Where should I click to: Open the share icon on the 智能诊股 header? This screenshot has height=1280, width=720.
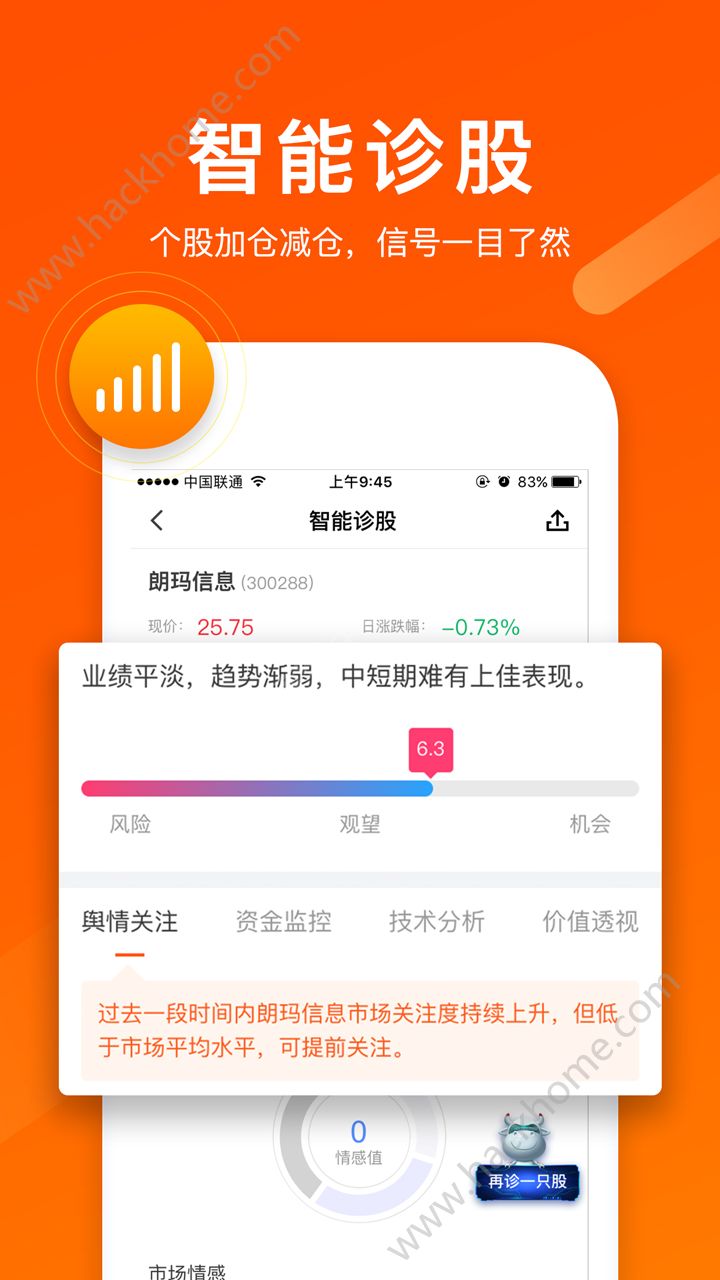coord(557,521)
